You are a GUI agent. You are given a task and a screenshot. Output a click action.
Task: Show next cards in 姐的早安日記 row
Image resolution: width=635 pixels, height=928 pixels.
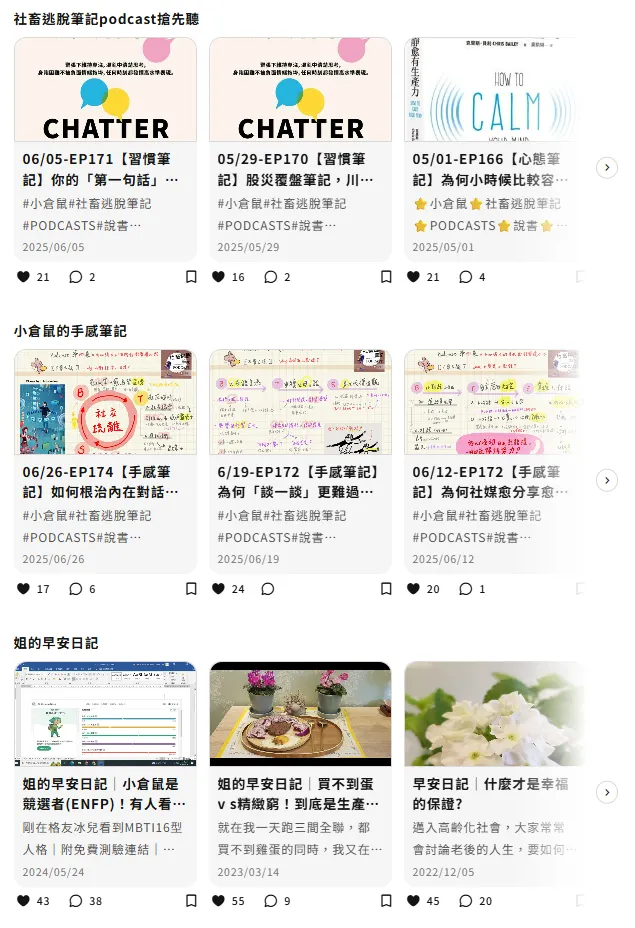coord(607,792)
